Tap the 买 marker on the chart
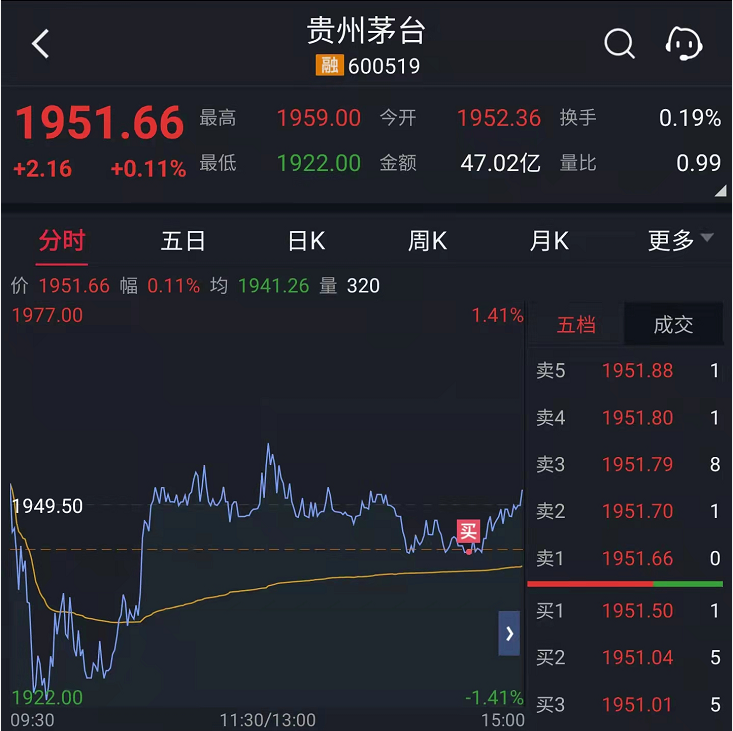Image resolution: width=733 pixels, height=731 pixels. point(468,531)
